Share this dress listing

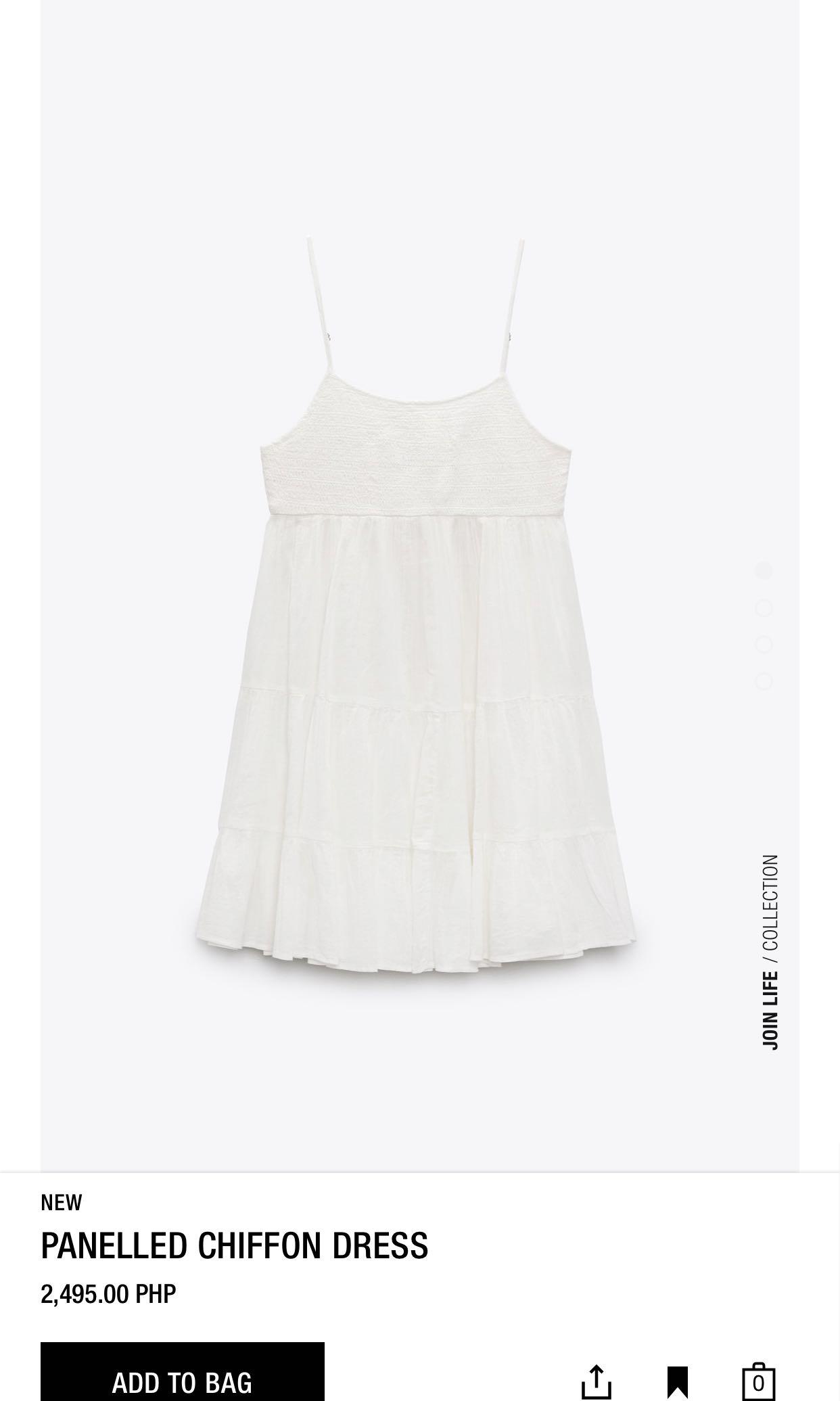click(x=596, y=1381)
